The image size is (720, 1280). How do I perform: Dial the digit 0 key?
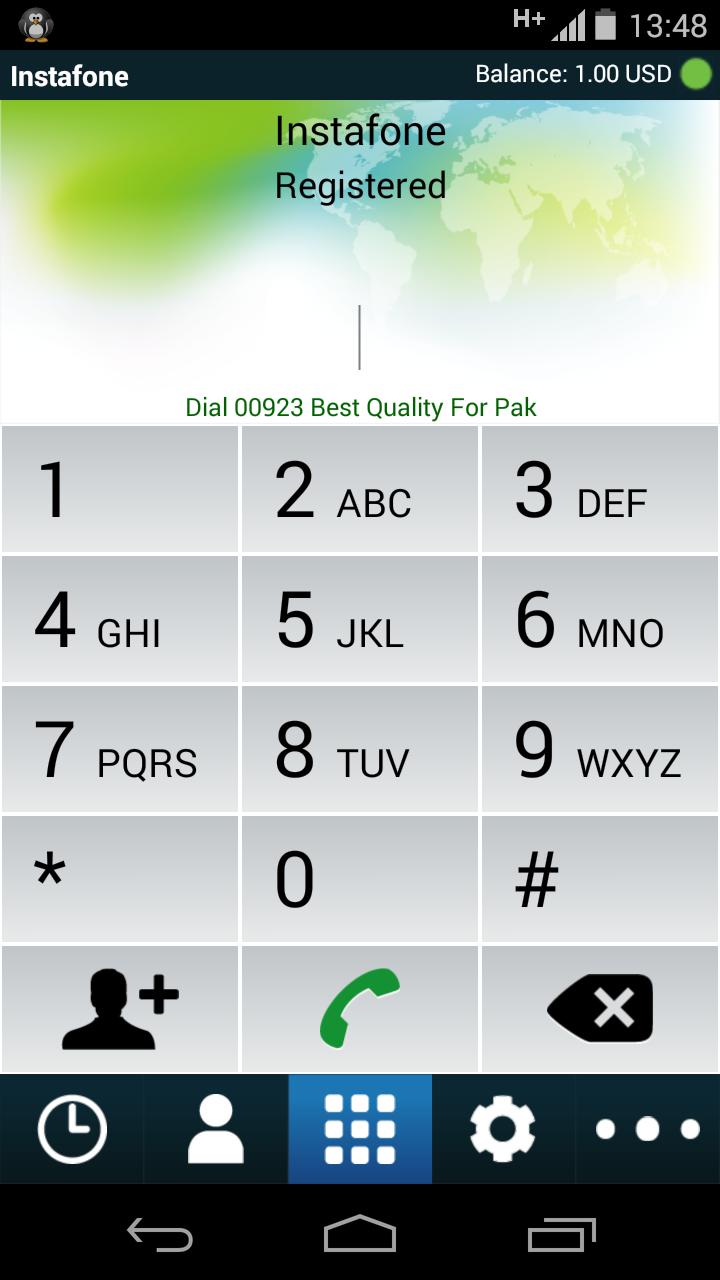(x=360, y=879)
